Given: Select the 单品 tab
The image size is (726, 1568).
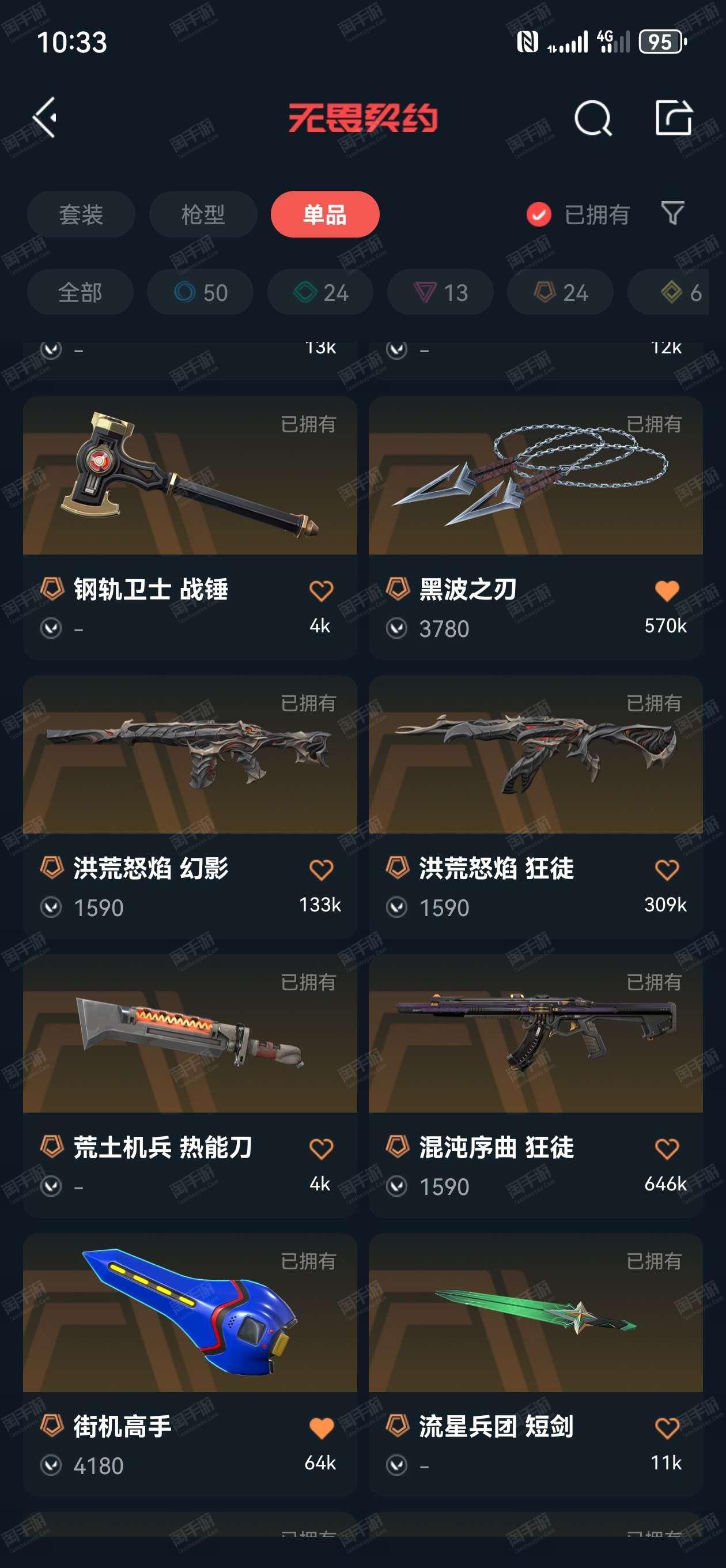Looking at the screenshot, I should click(325, 214).
